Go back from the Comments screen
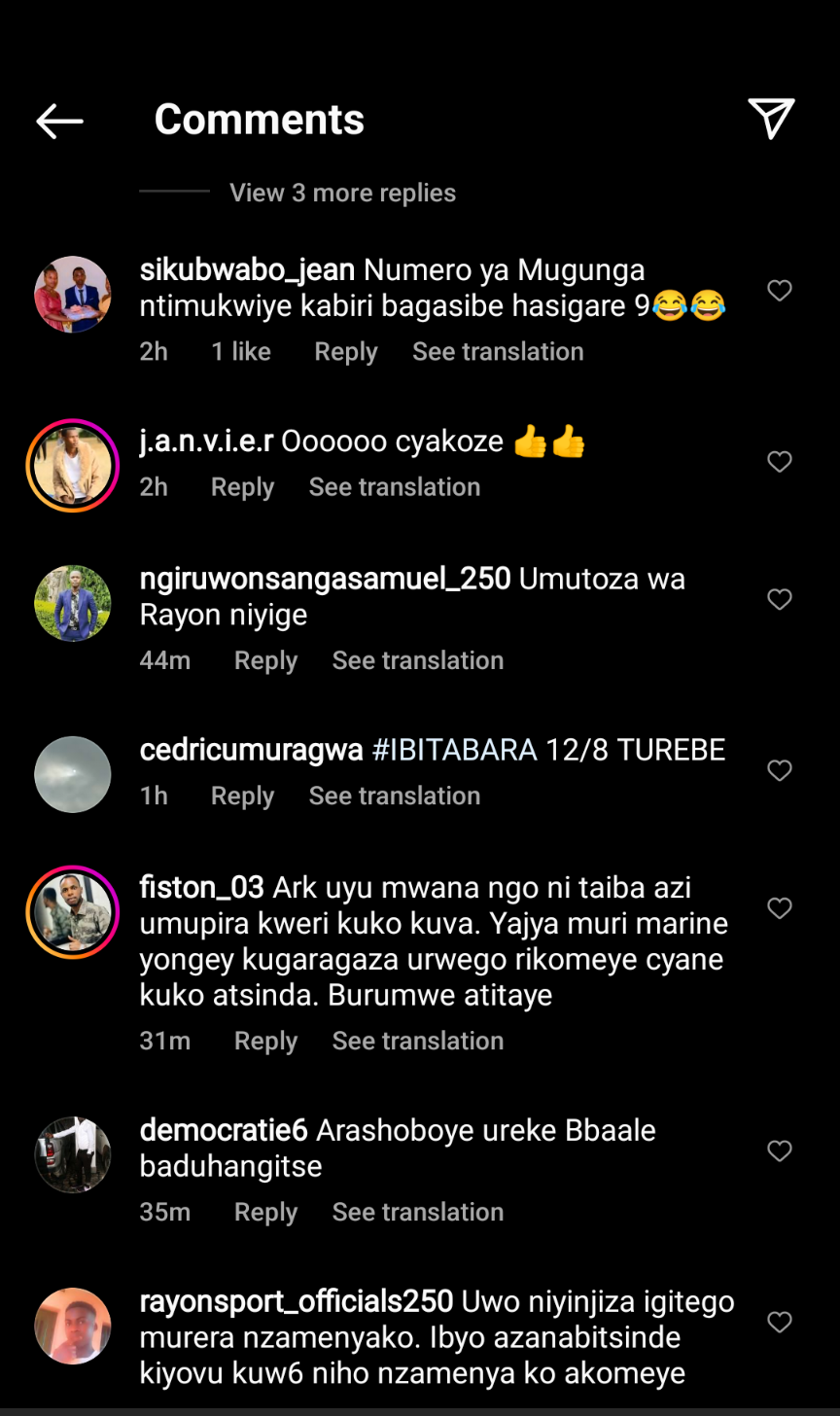The height and width of the screenshot is (1416, 840). pyautogui.click(x=59, y=121)
